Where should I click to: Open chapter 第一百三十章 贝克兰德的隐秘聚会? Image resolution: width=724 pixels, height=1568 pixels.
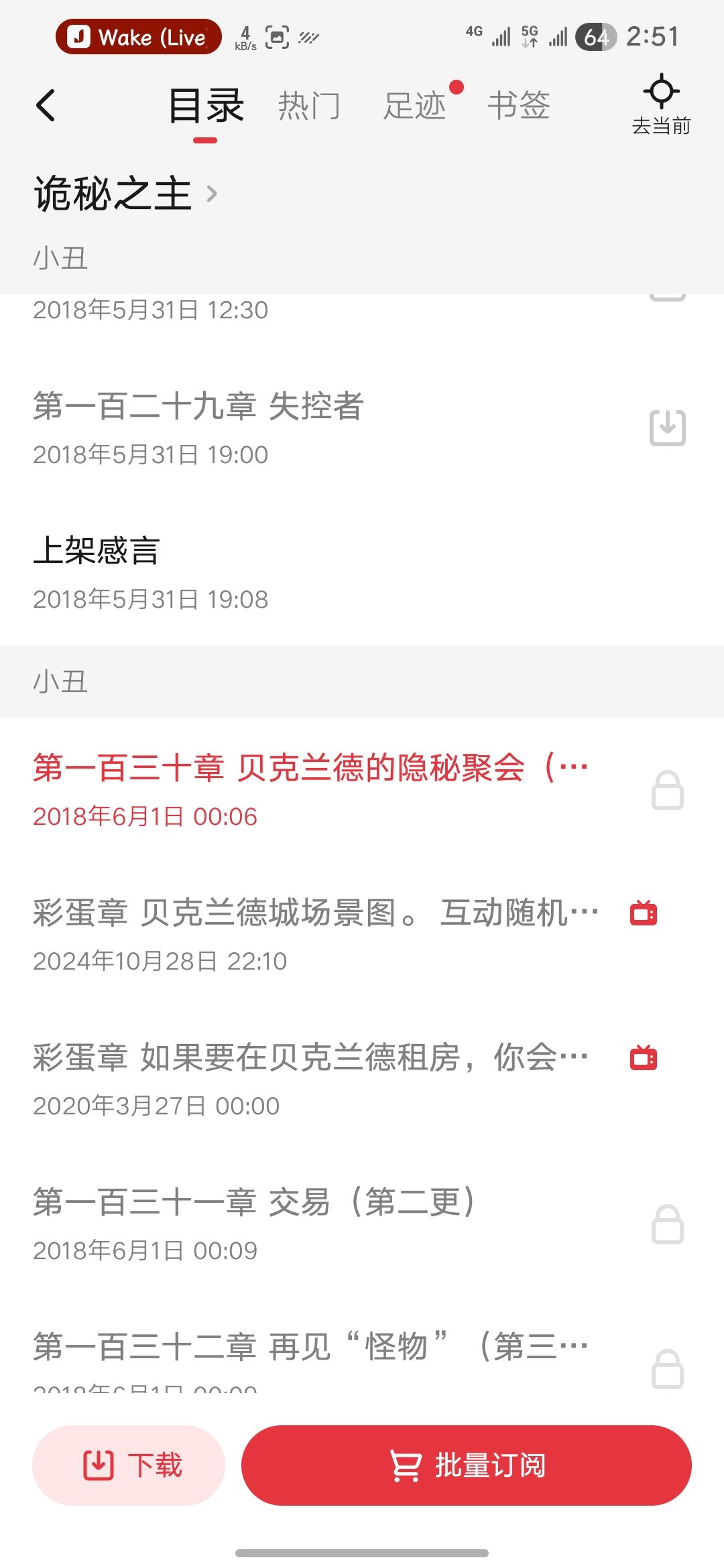tap(362, 791)
